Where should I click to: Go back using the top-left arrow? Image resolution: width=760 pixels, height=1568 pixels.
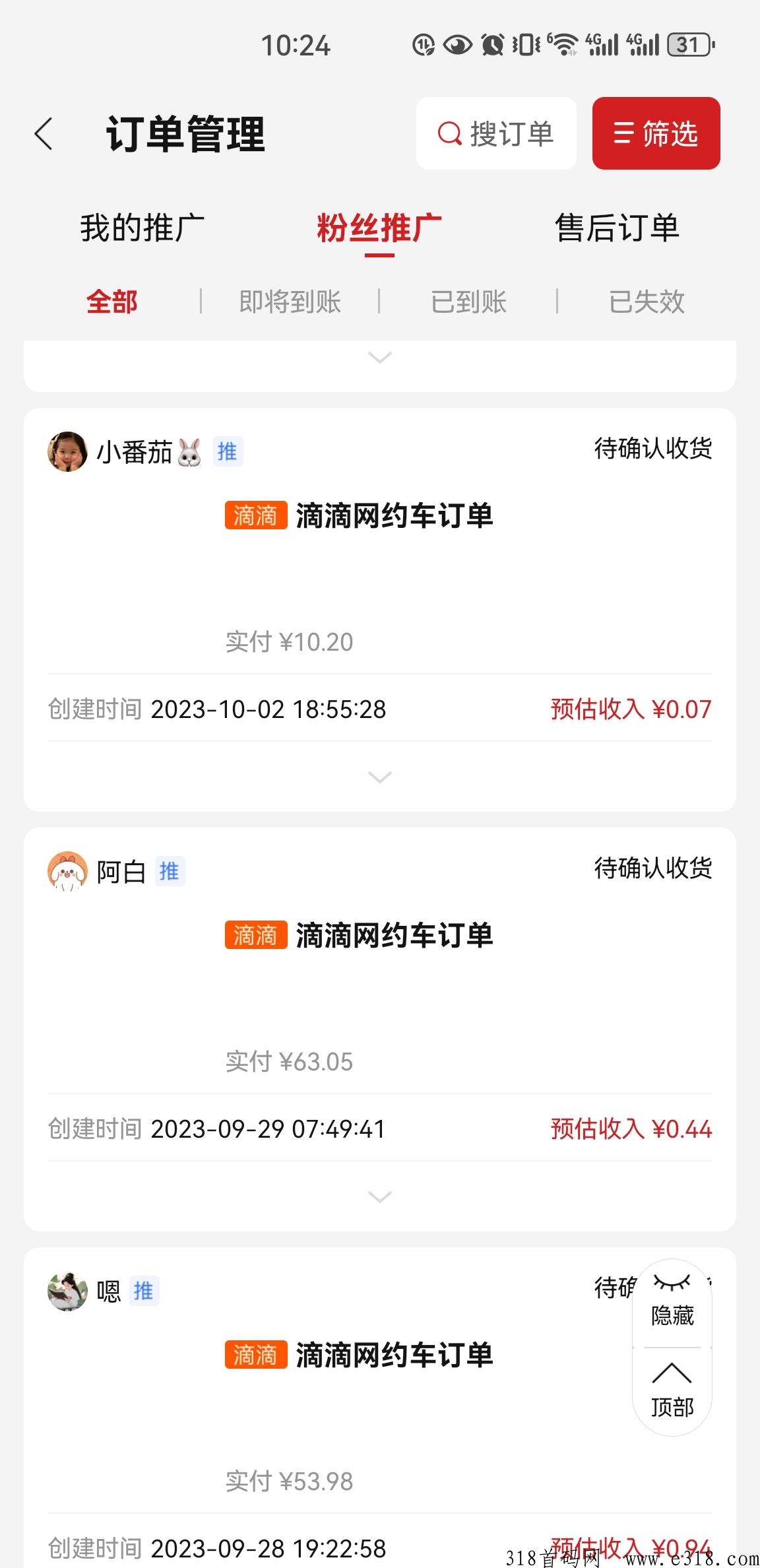[x=44, y=134]
